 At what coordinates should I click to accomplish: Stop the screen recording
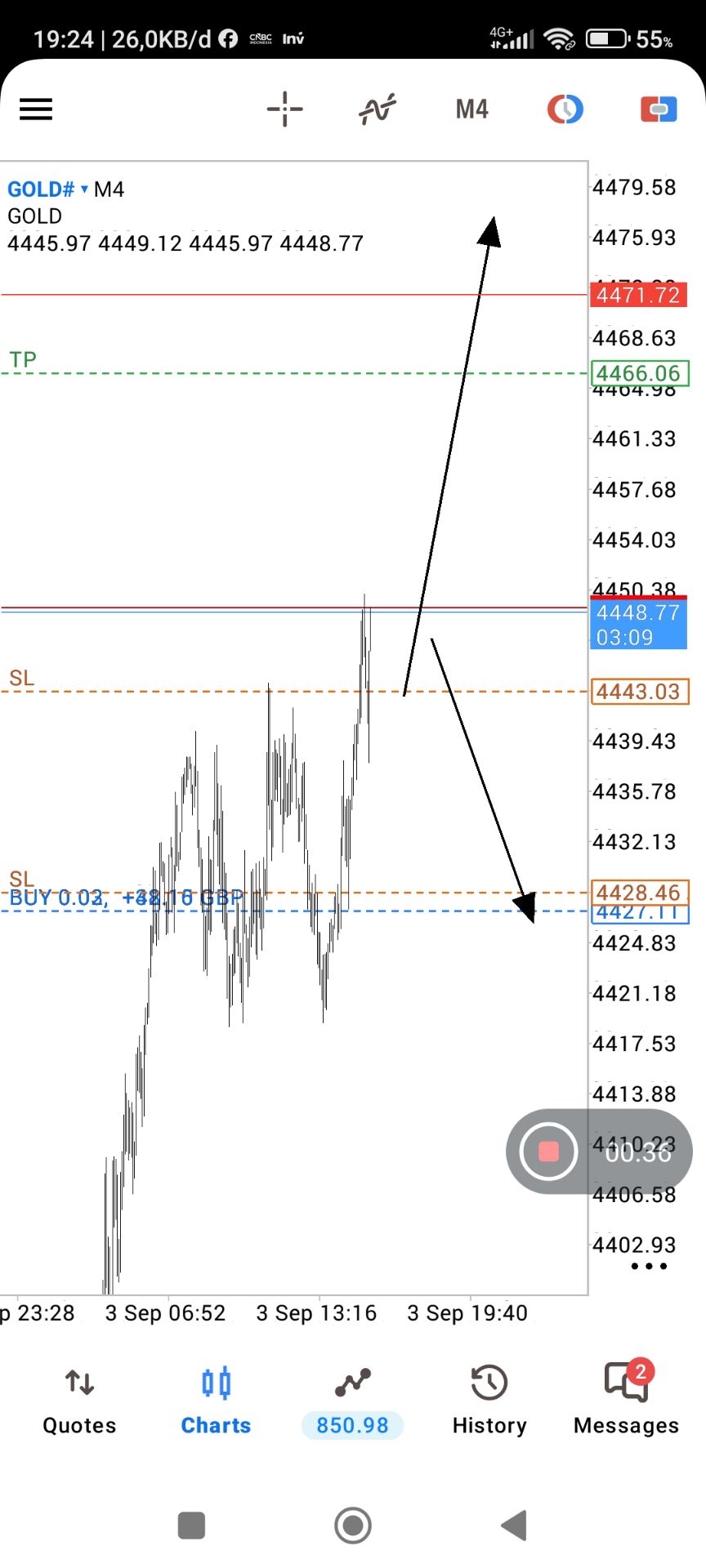(x=548, y=1151)
